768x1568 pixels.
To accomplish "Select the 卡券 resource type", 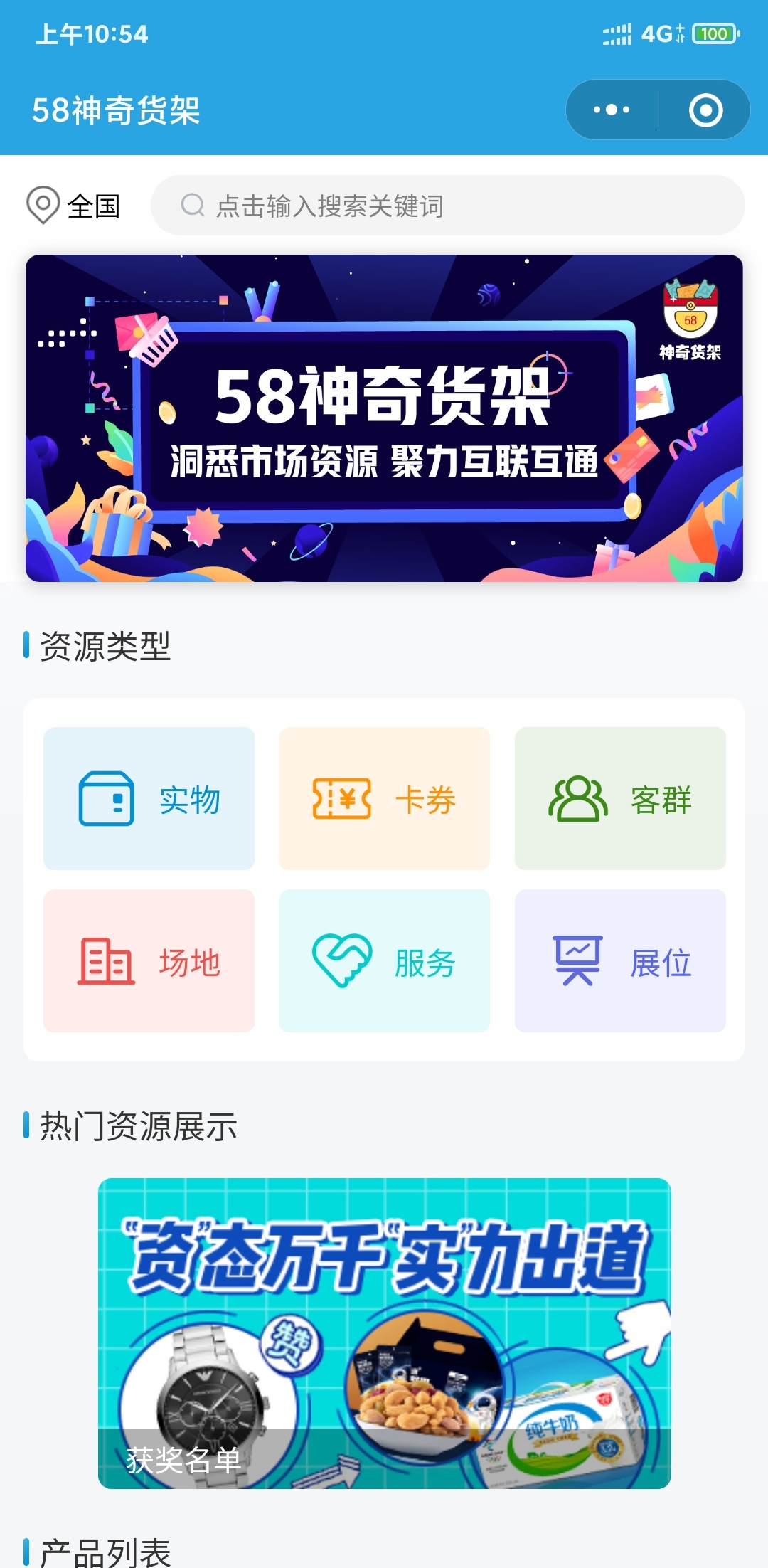I will click(x=384, y=798).
